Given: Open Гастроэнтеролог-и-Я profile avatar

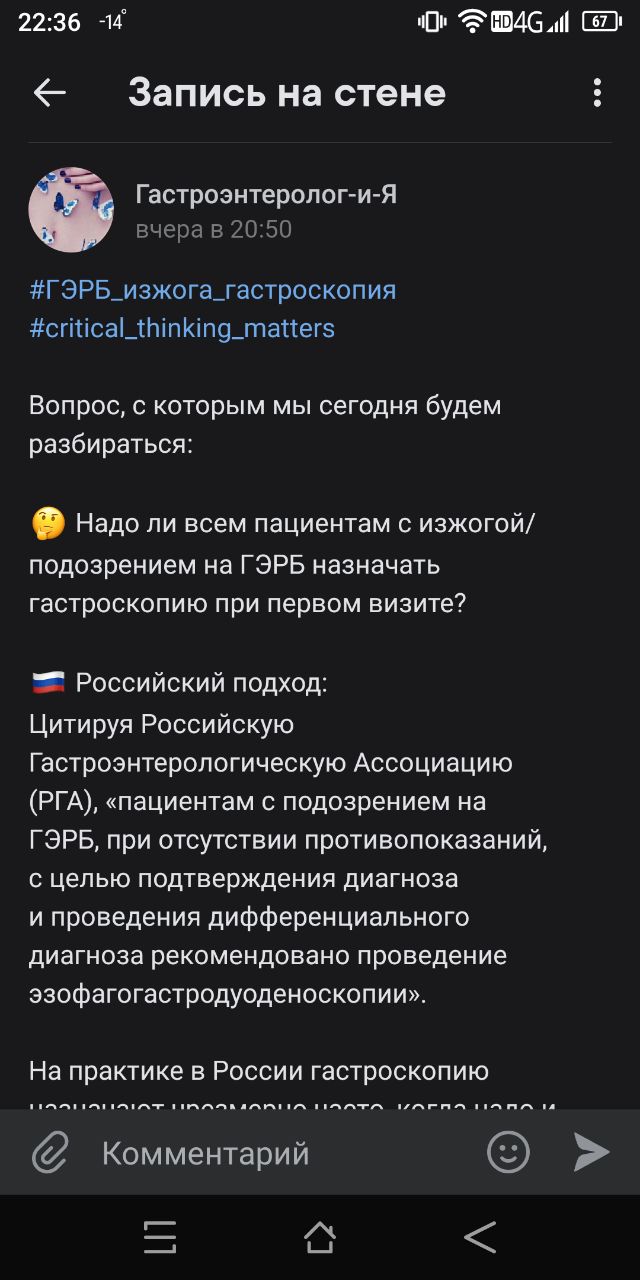Looking at the screenshot, I should 71,210.
